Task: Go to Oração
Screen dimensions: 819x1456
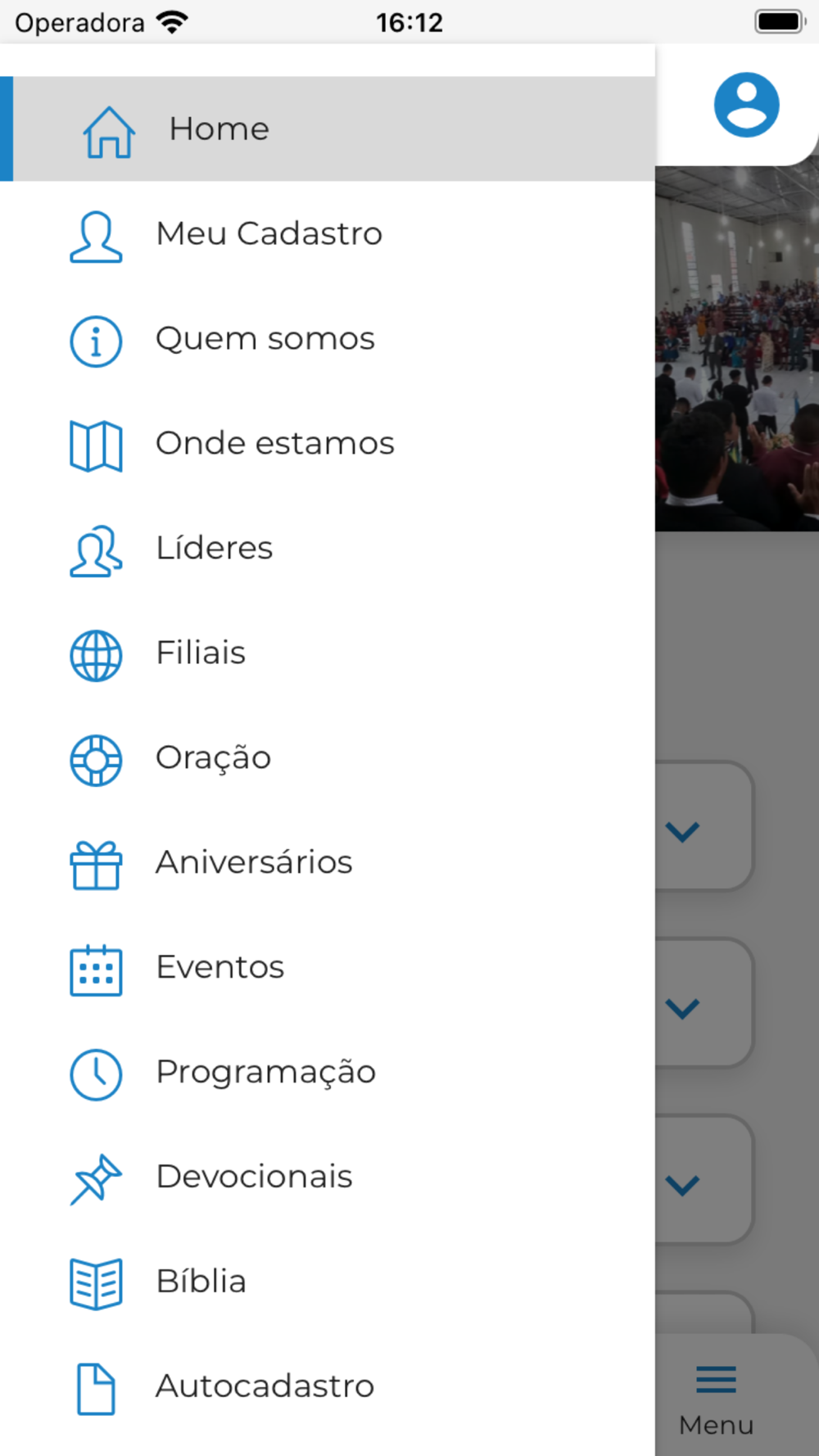Action: (213, 758)
